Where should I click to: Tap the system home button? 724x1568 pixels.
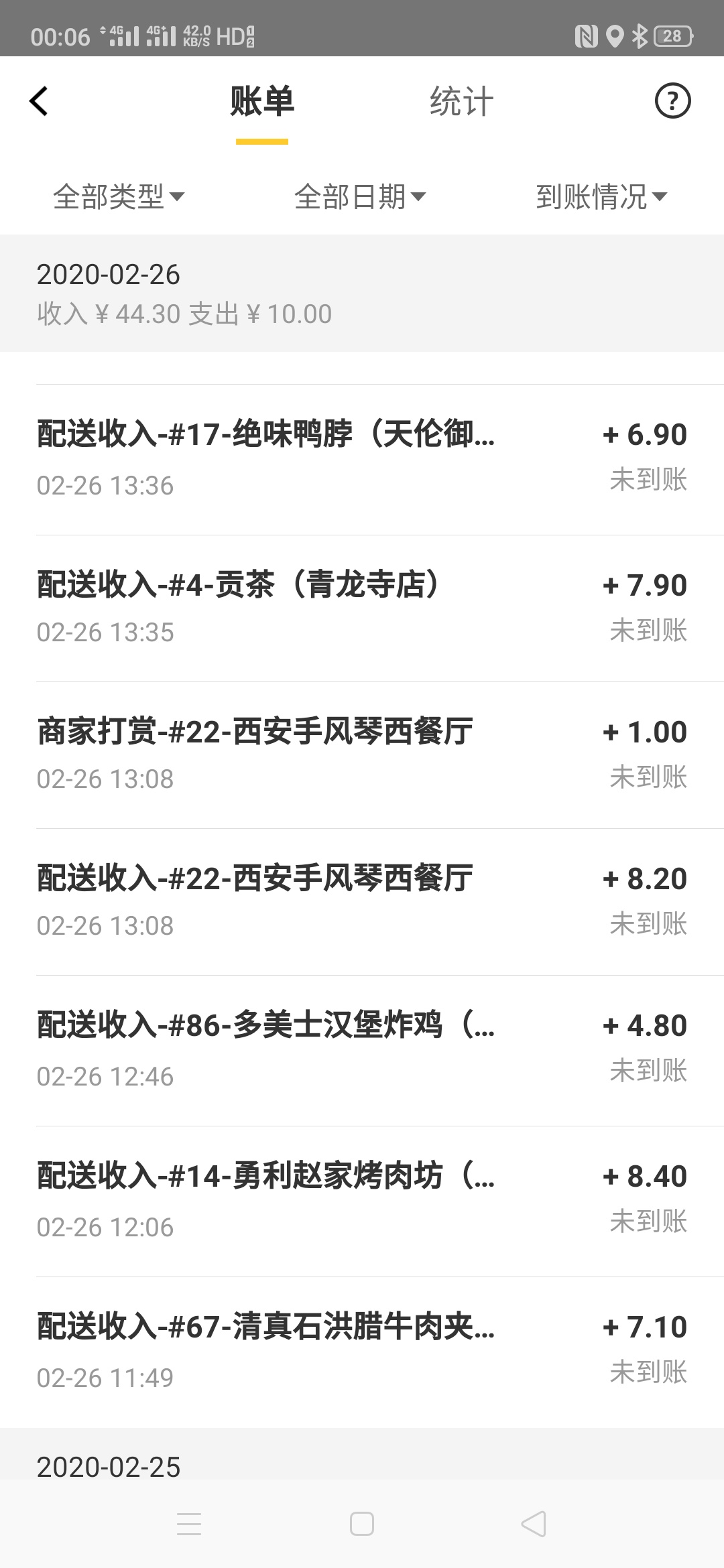tap(362, 1524)
